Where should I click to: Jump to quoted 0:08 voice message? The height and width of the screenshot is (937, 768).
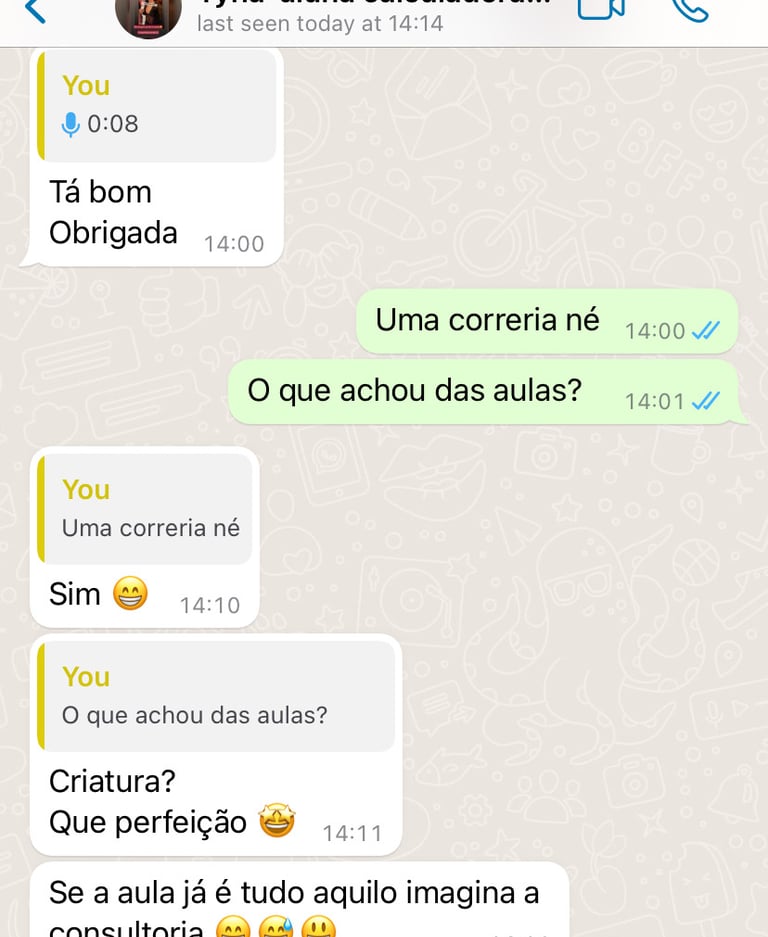157,106
